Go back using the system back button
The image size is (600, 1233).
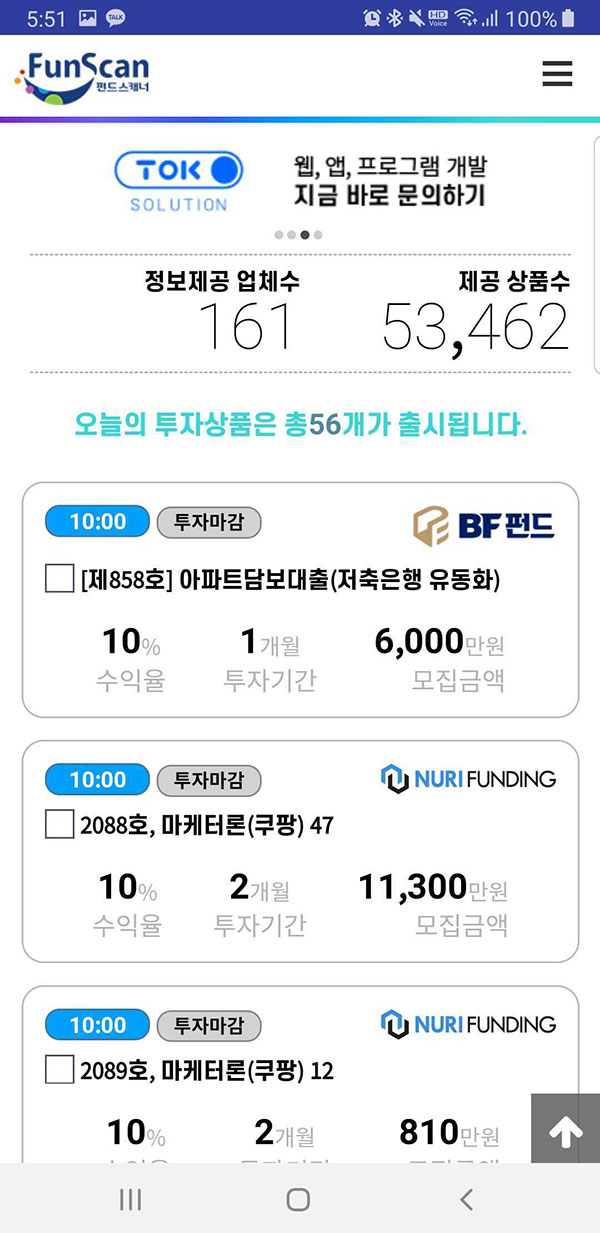tap(465, 1199)
